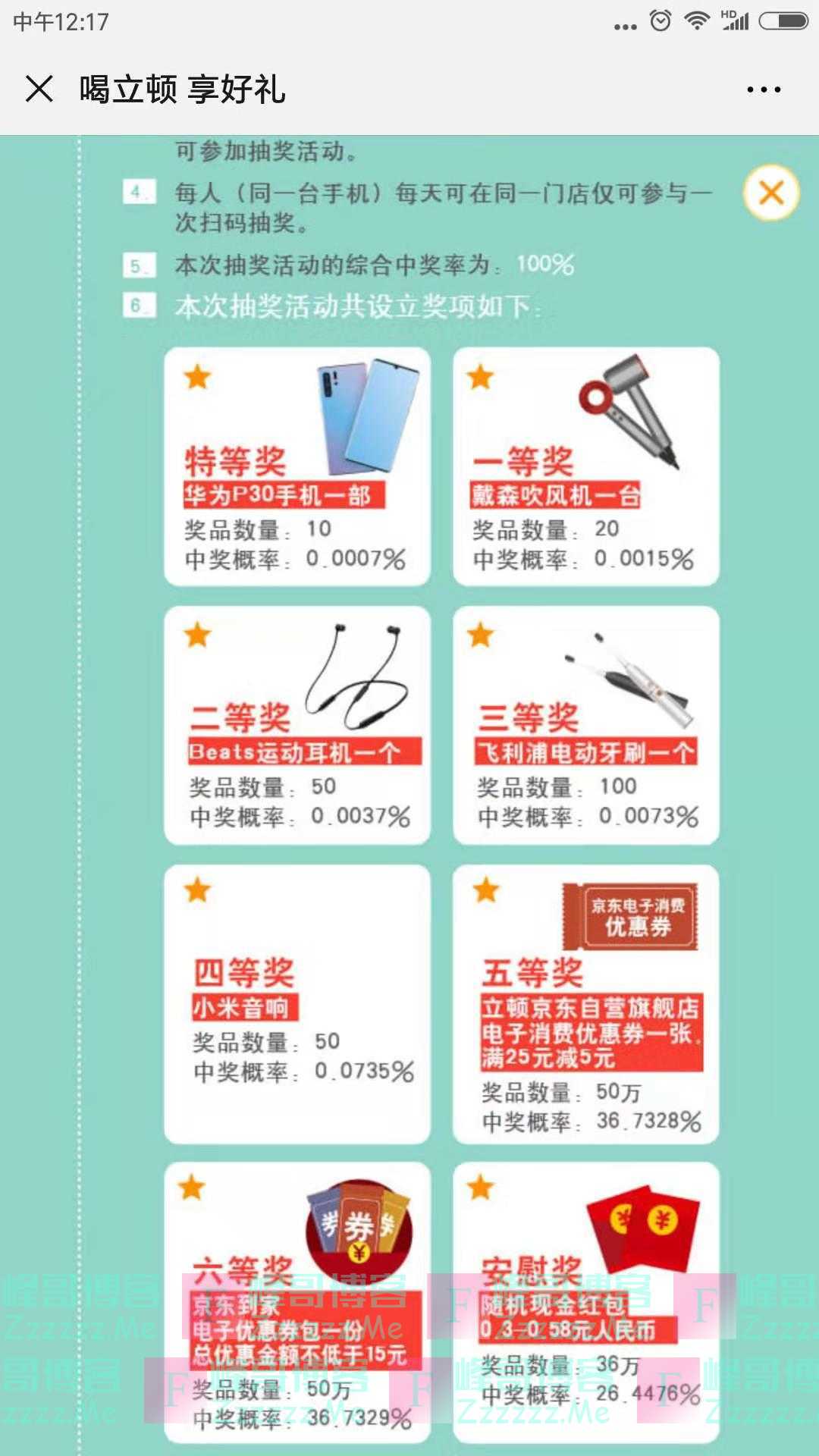
Task: Open the three-dot more options menu
Action: 763,89
